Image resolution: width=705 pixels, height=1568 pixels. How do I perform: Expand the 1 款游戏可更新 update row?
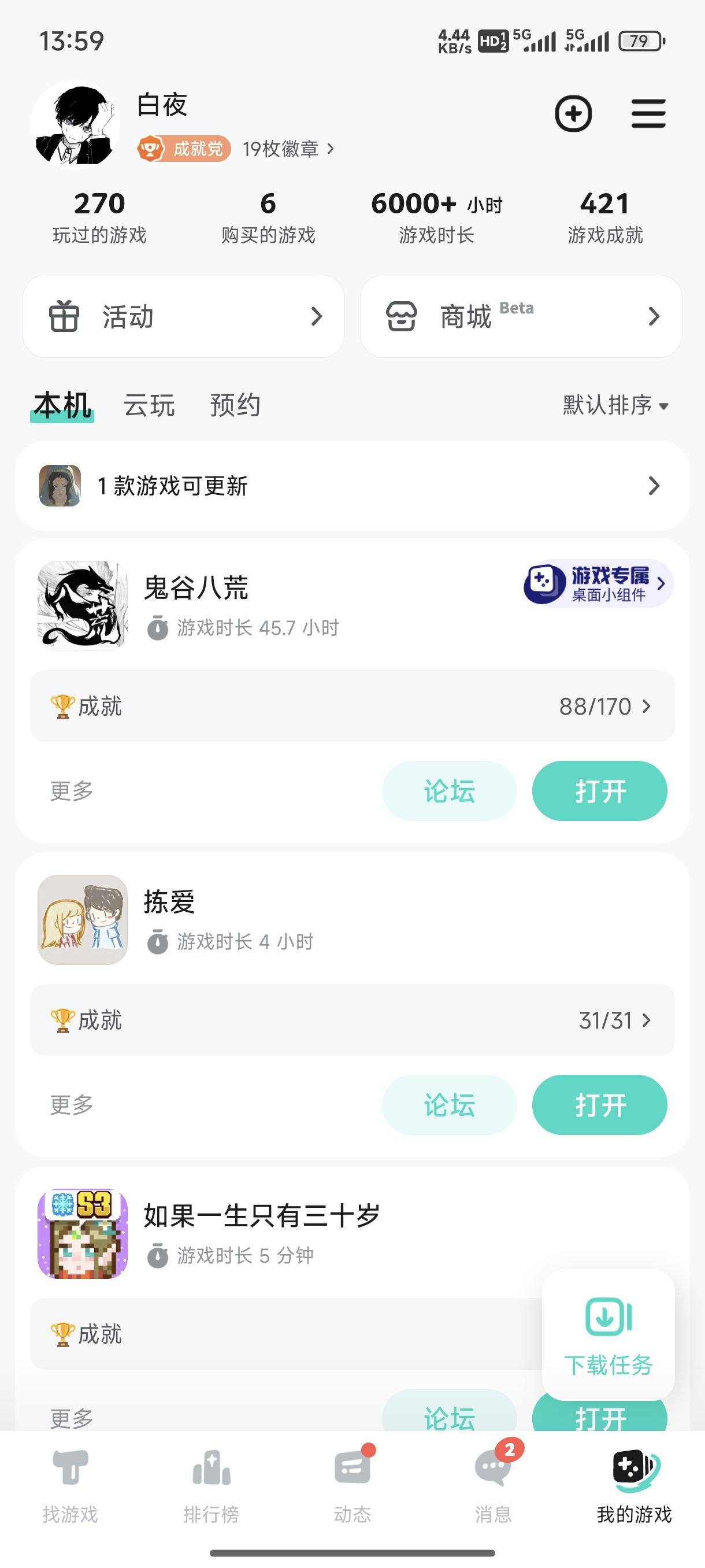pyautogui.click(x=352, y=486)
